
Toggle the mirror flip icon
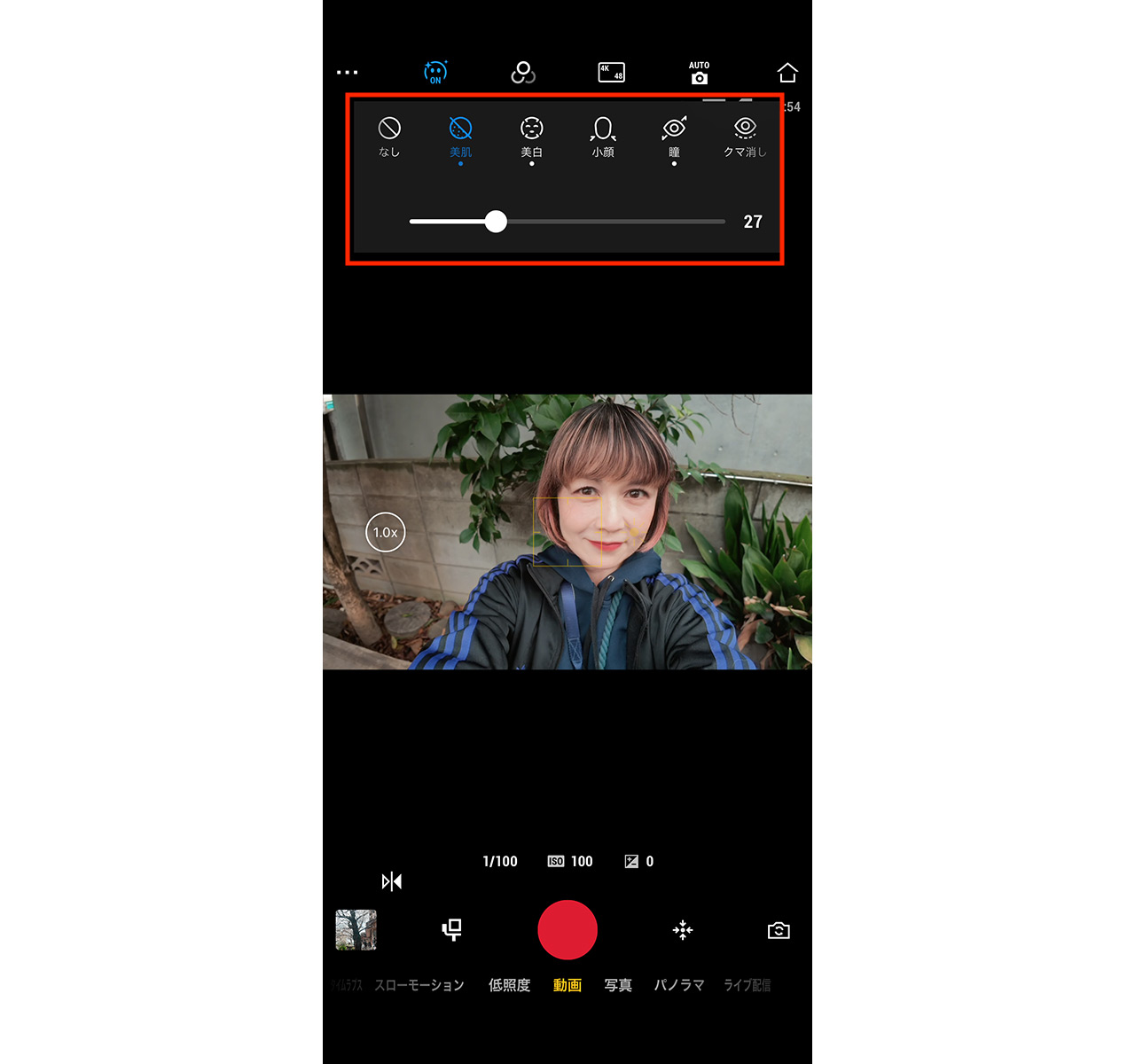[391, 881]
